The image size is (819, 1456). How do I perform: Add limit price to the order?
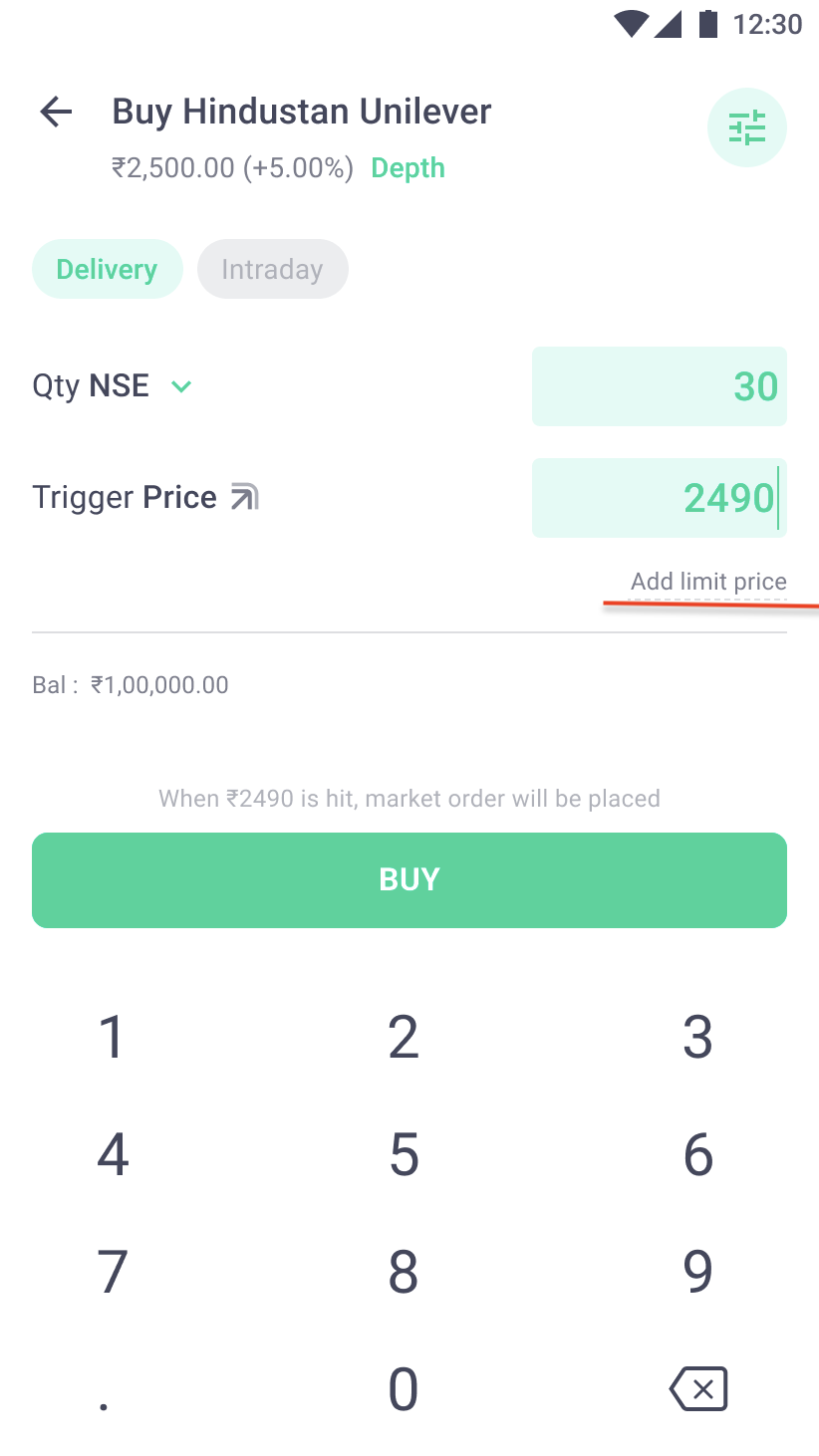tap(708, 582)
